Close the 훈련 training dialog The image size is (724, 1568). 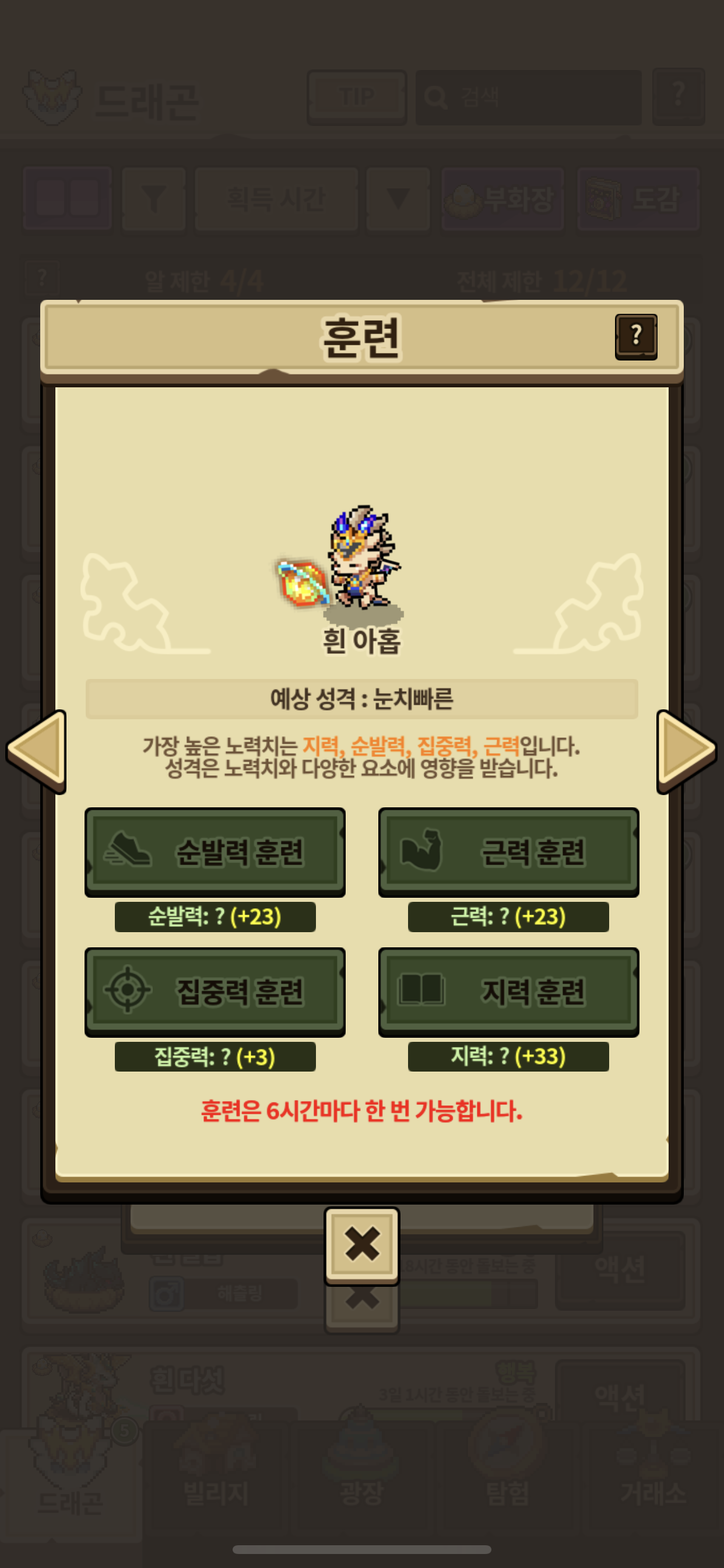point(361,1244)
